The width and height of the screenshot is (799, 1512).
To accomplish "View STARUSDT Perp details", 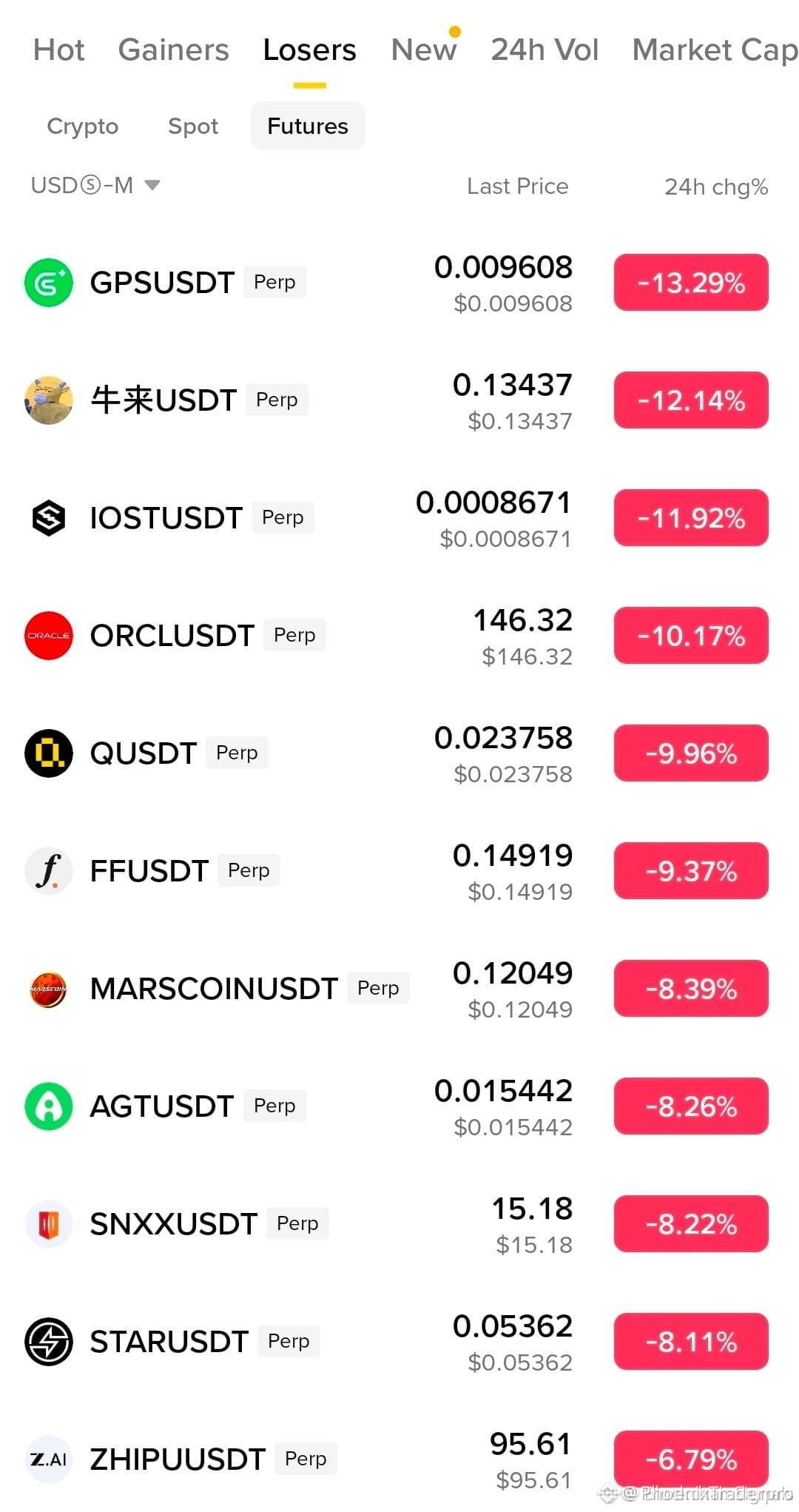I will pyautogui.click(x=399, y=1342).
